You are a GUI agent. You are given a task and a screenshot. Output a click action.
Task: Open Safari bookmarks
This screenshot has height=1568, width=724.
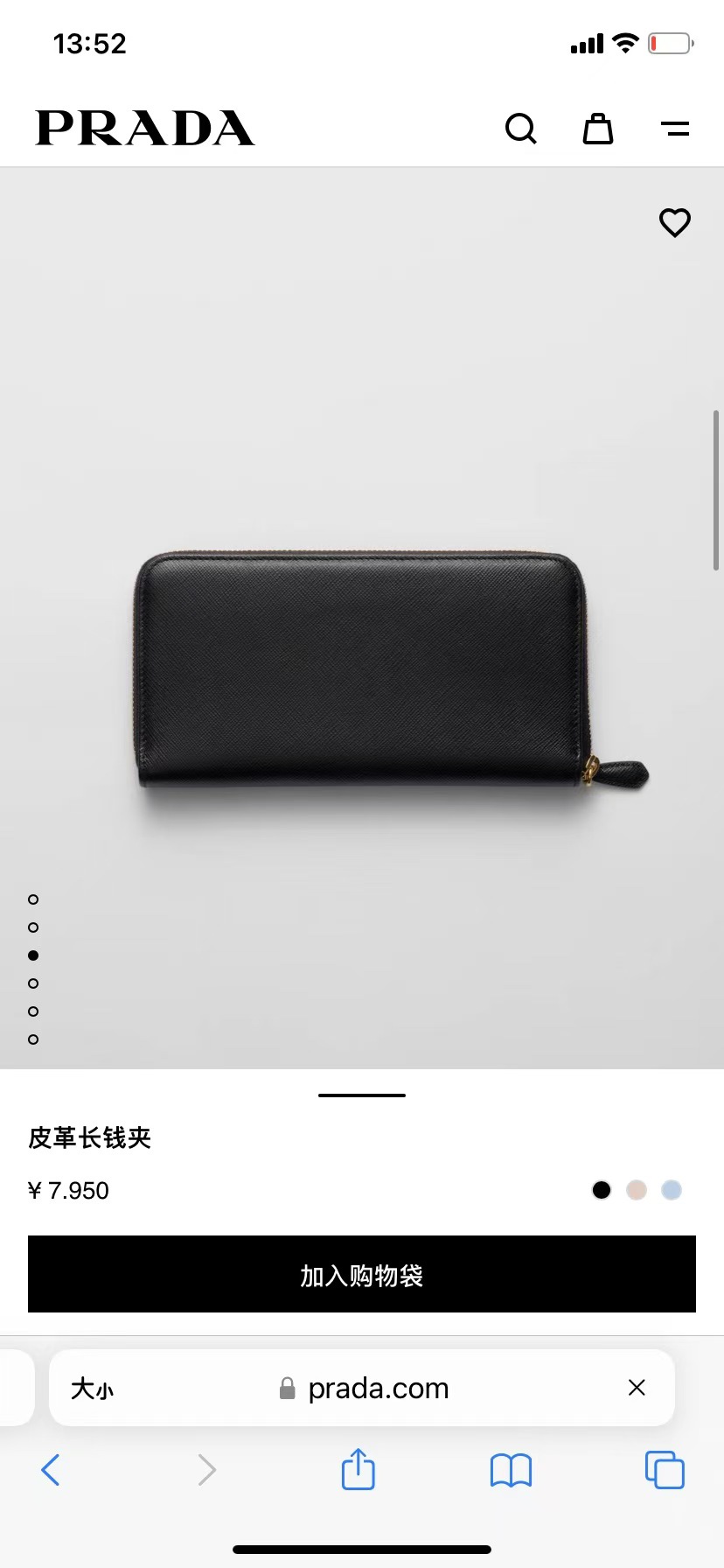pyautogui.click(x=512, y=1470)
